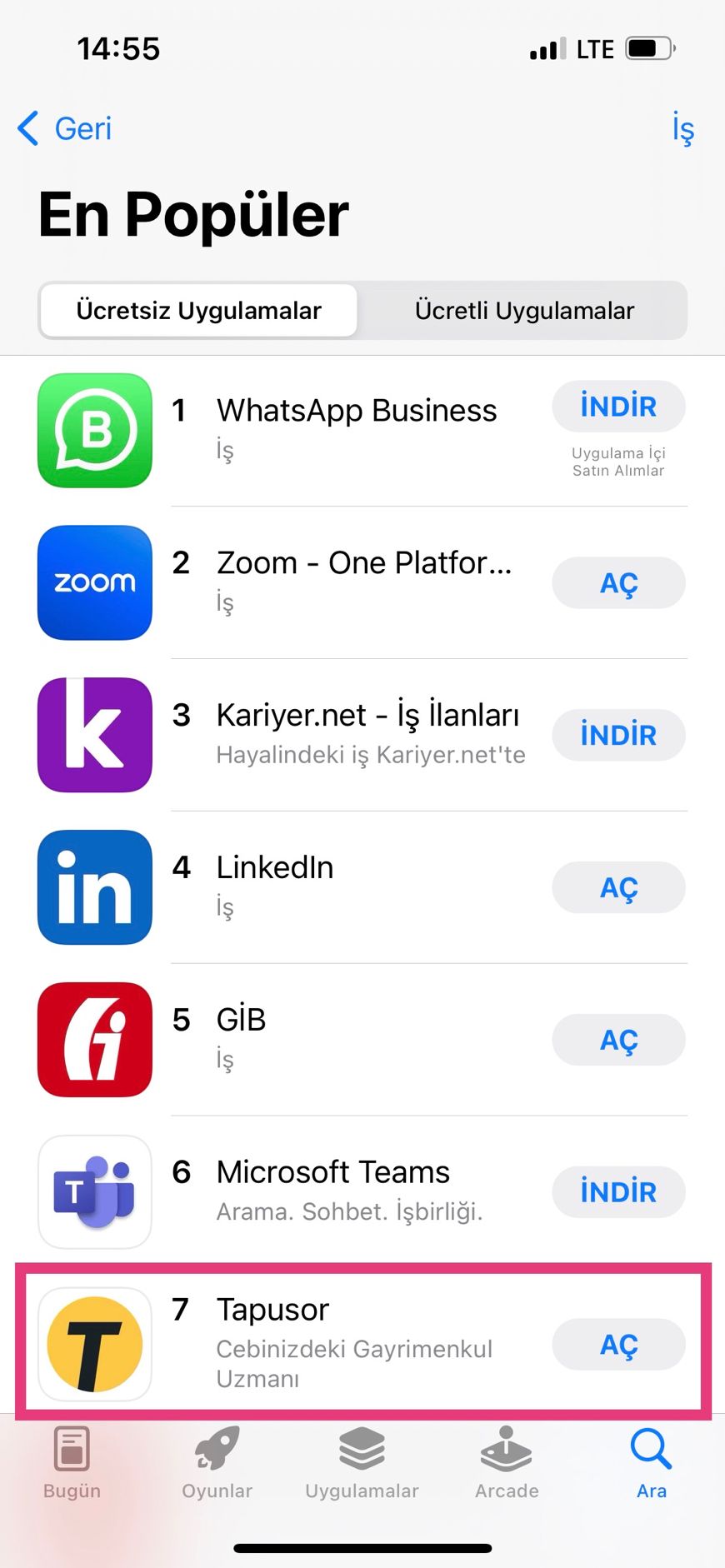Go back with the Geri button
Screen dimensions: 725x1568
pyautogui.click(x=64, y=128)
